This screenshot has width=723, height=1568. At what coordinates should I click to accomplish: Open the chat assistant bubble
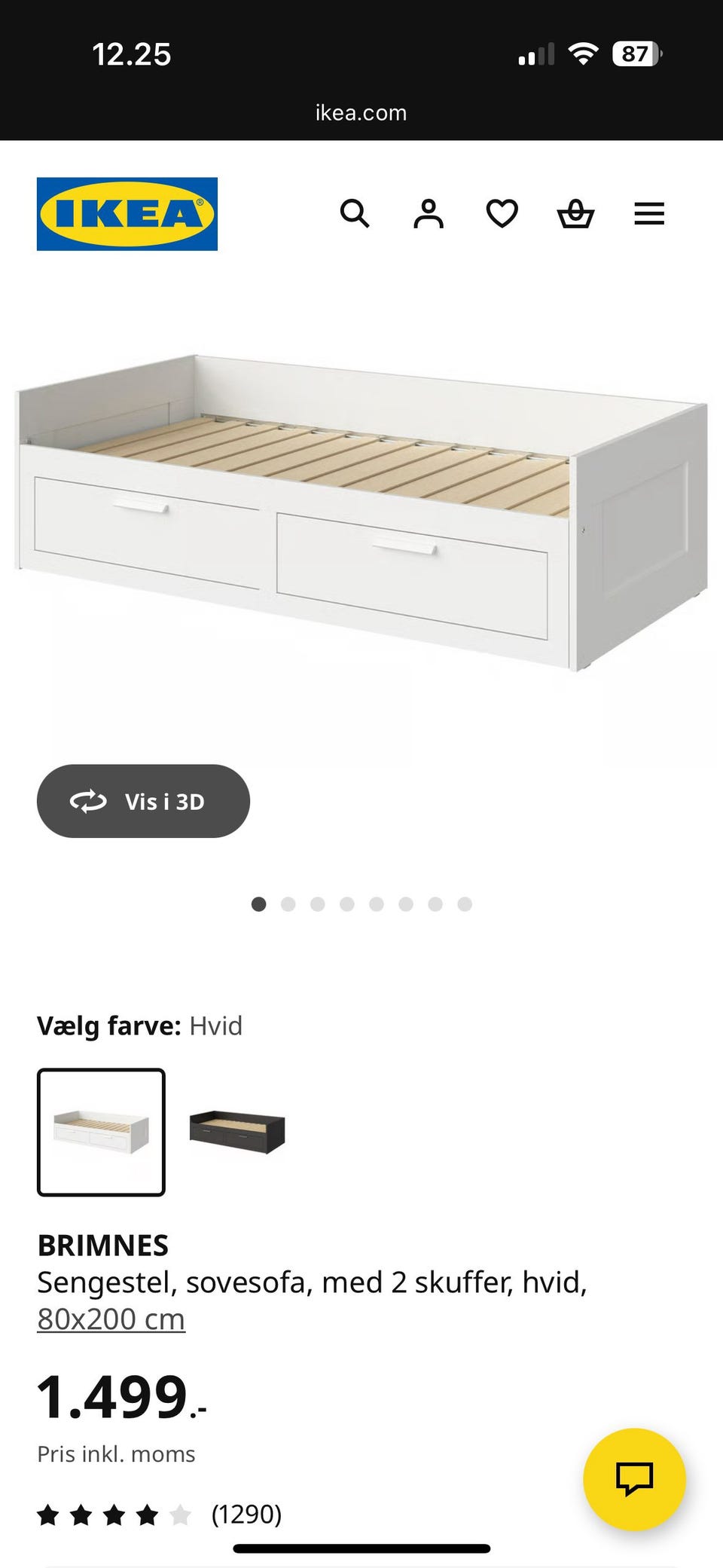635,1477
